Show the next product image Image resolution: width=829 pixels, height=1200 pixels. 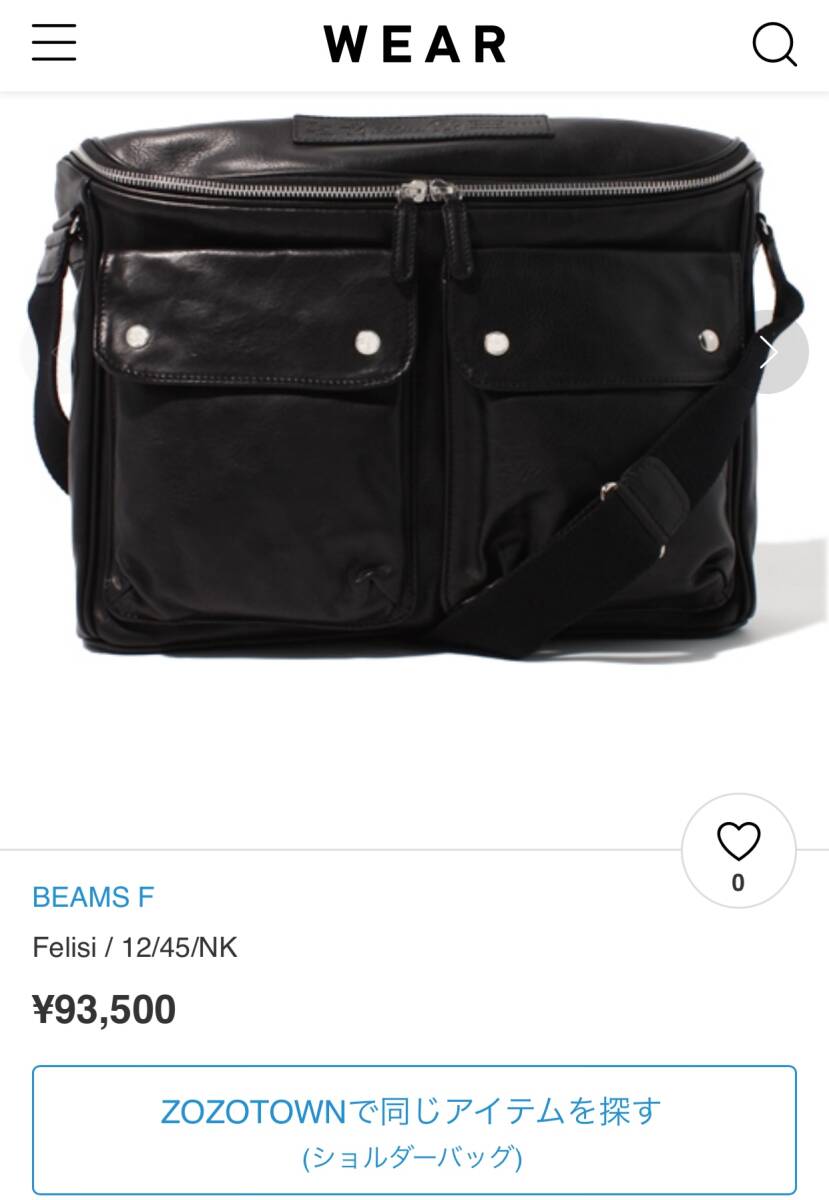pyautogui.click(x=770, y=352)
